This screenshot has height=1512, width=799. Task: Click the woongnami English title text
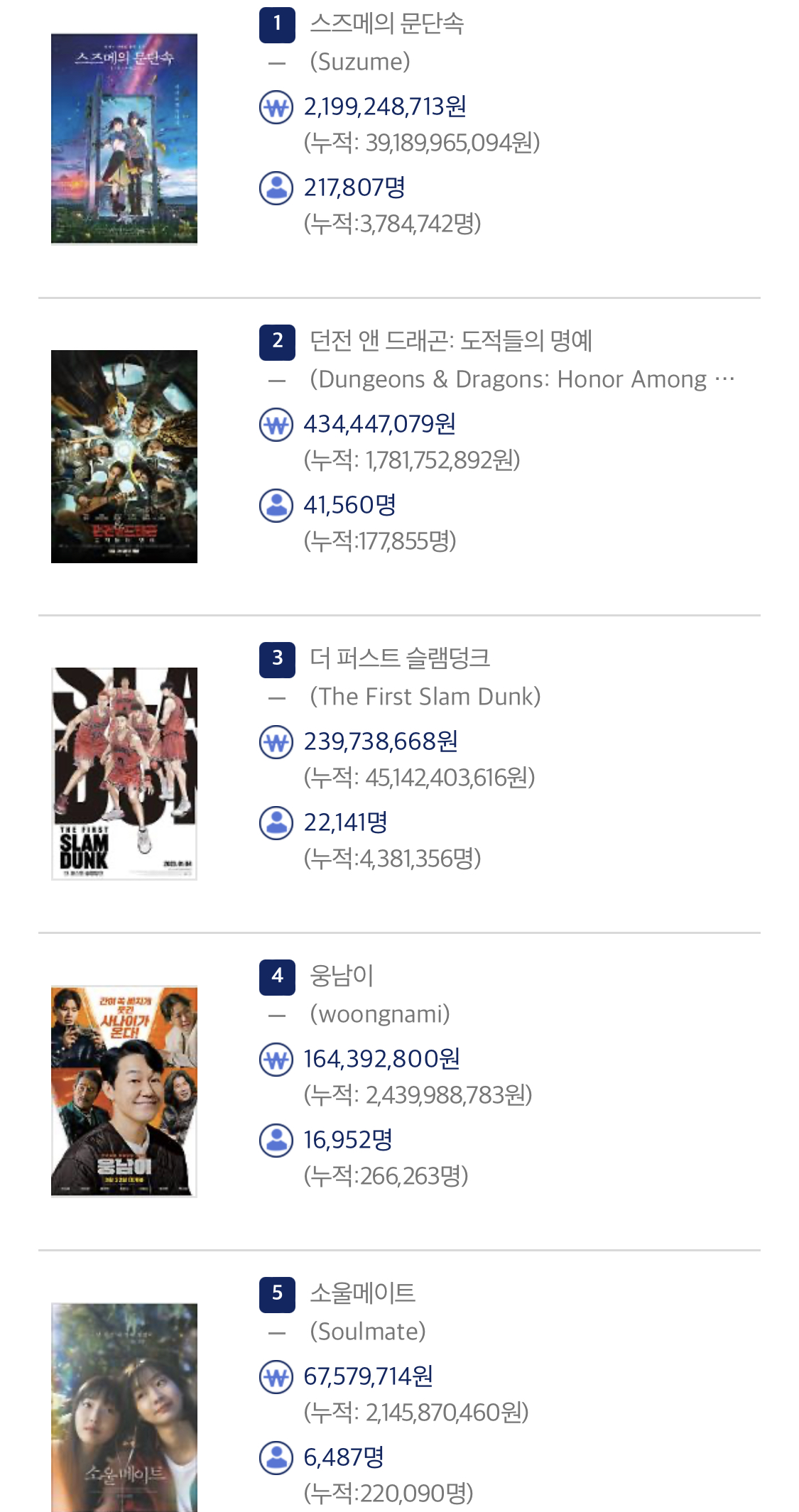tap(379, 1013)
